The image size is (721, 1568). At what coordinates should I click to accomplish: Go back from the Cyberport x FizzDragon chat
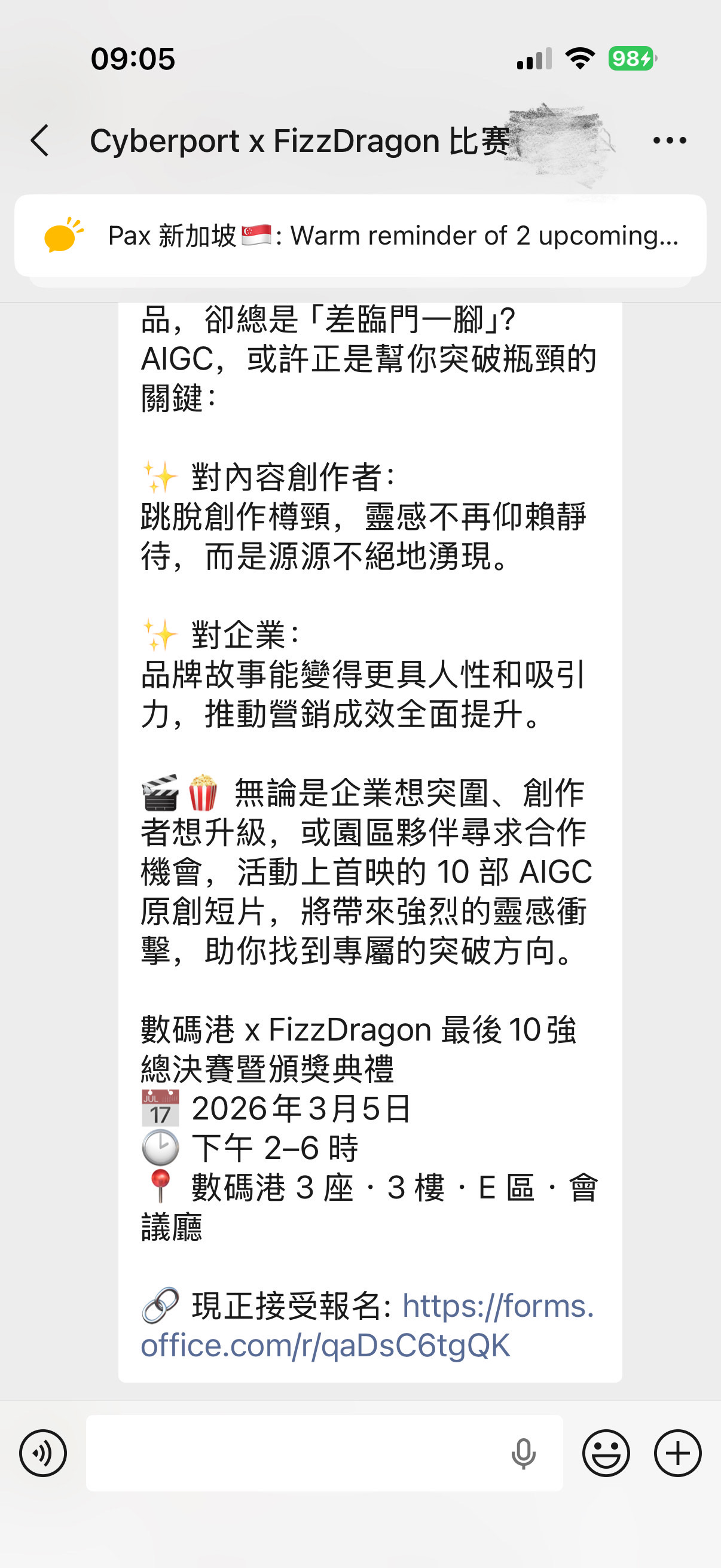(x=40, y=141)
